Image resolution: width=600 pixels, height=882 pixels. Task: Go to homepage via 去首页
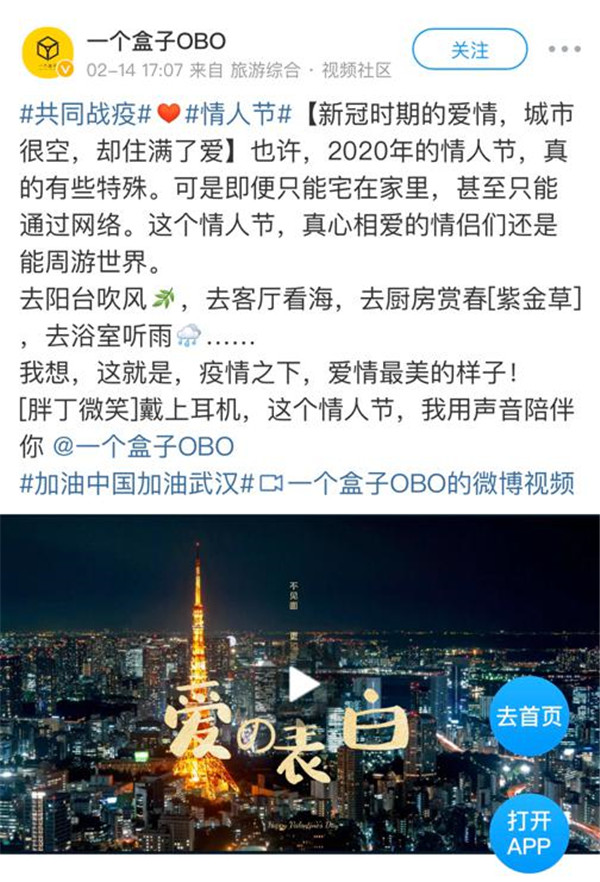pos(529,716)
